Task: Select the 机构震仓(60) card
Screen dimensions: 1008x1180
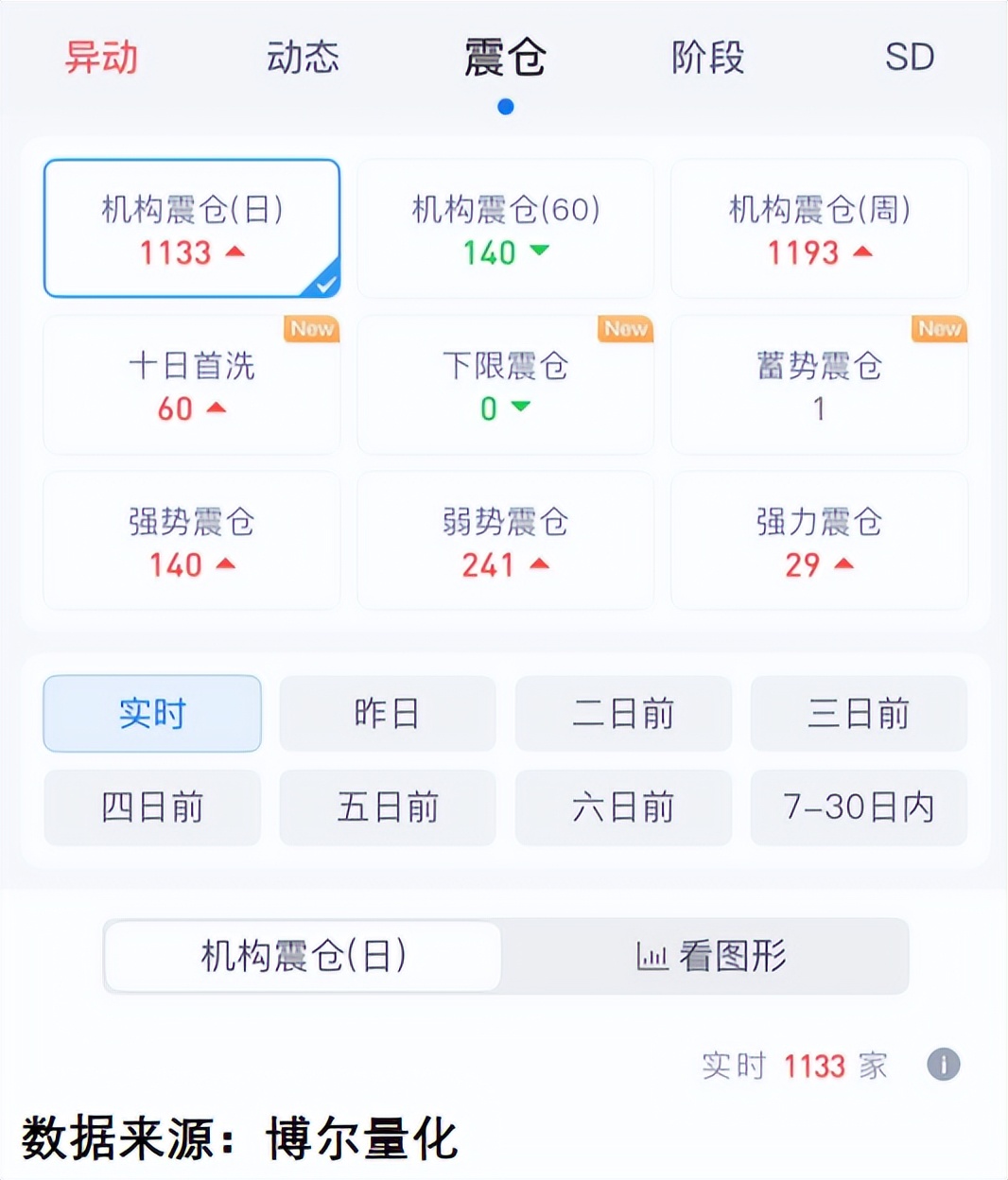Action: [505, 229]
